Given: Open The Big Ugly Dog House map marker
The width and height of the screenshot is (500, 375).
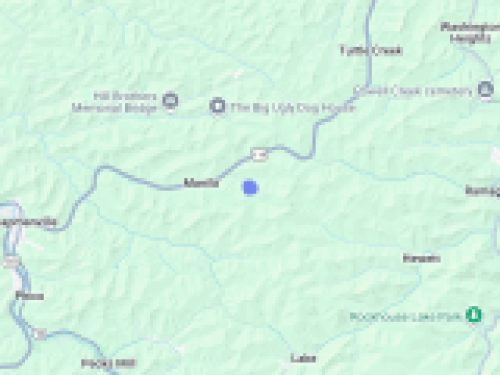Looking at the screenshot, I should pos(218,106).
